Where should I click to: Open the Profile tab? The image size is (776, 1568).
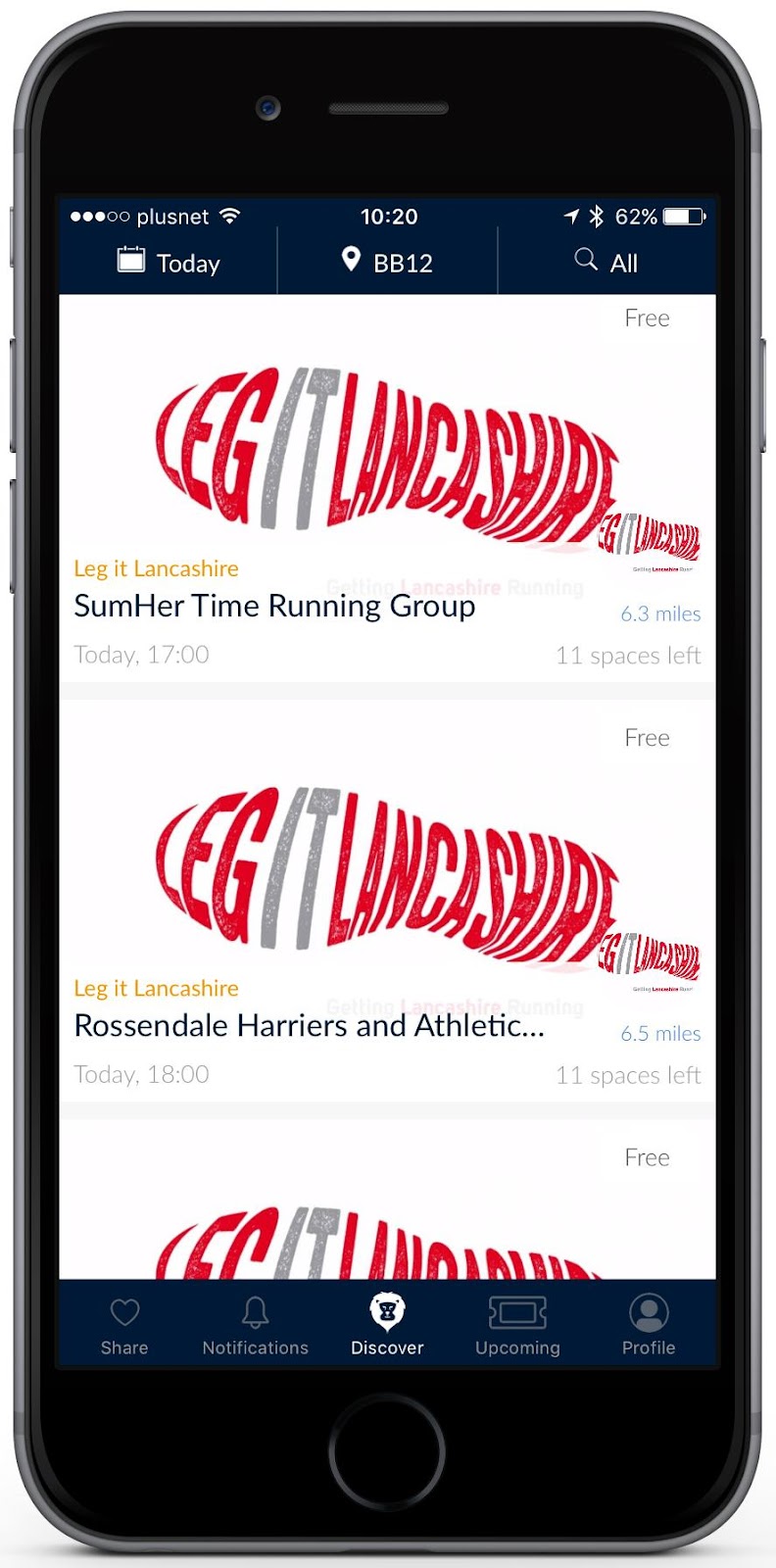[x=648, y=1326]
